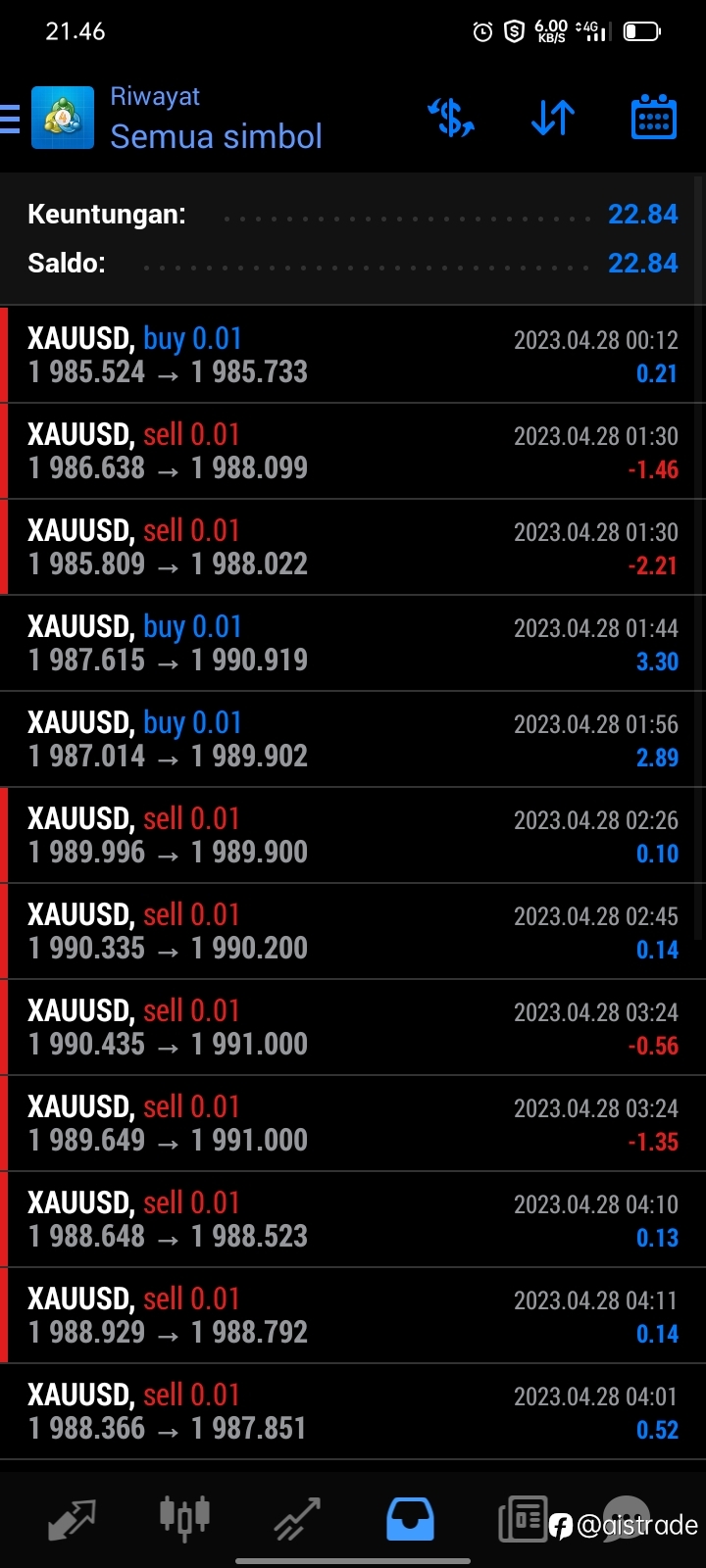
Task: Open the calendar date range picker
Action: 653,118
